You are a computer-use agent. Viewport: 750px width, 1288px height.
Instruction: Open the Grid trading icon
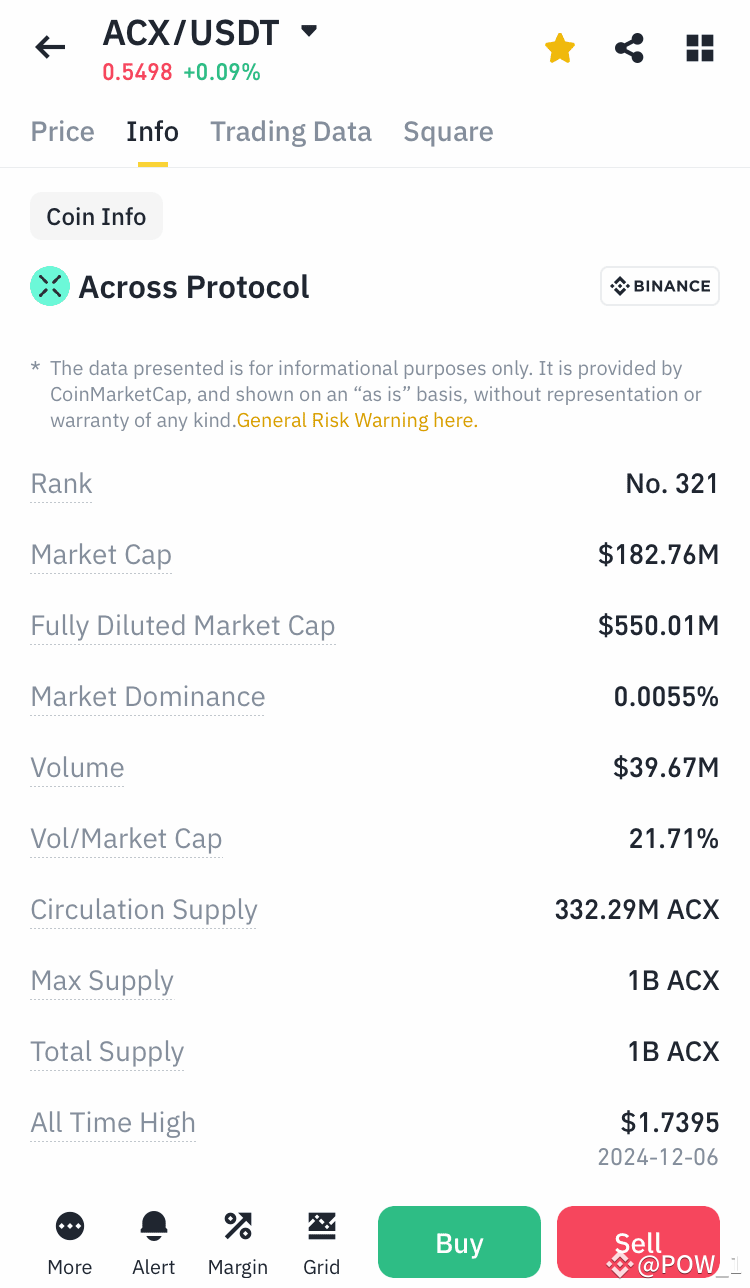(321, 1225)
